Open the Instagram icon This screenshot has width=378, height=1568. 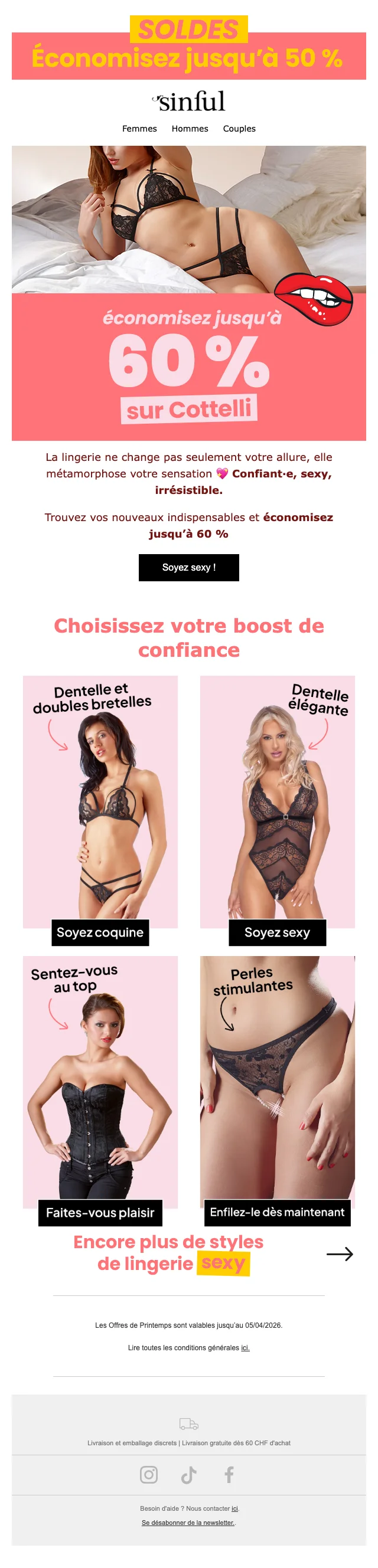tap(149, 1474)
